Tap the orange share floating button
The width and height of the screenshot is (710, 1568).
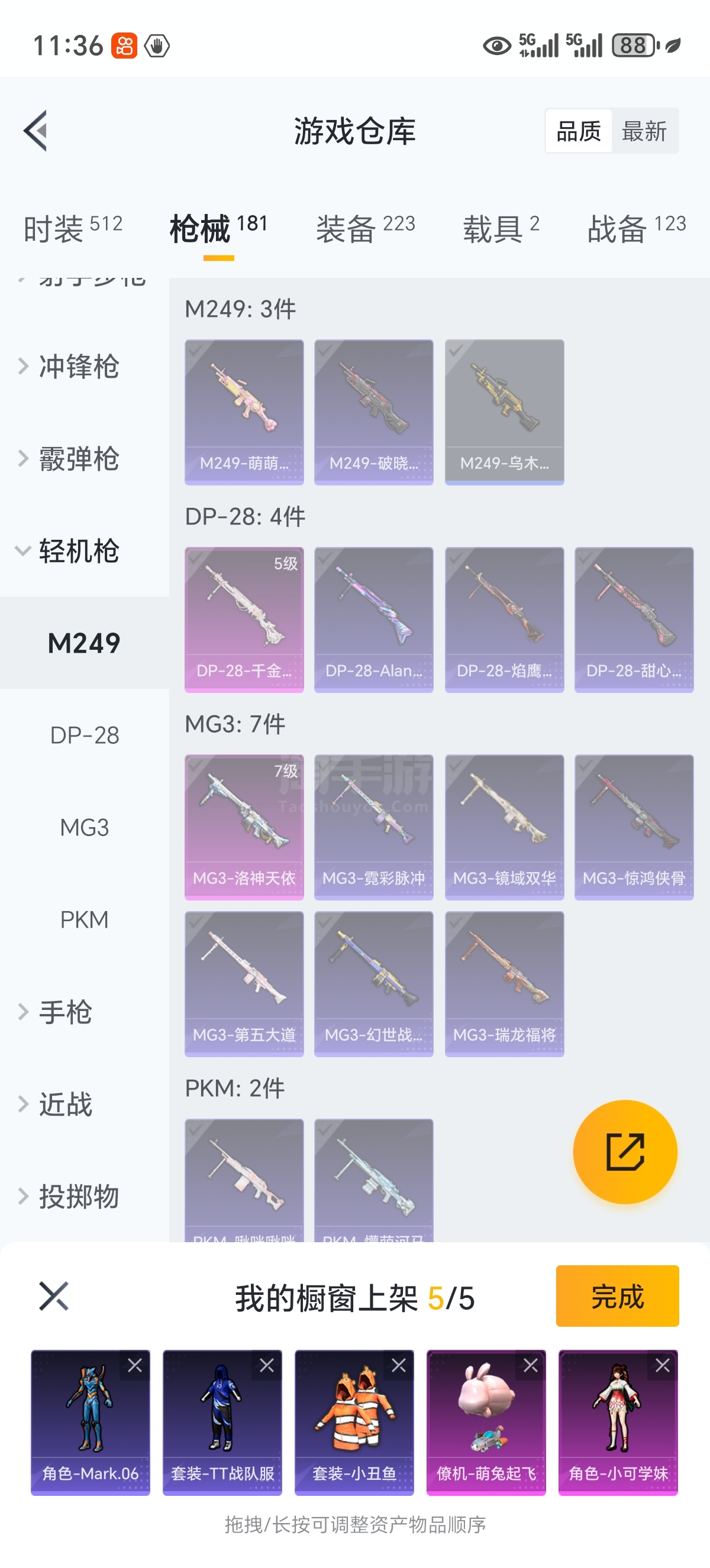(x=625, y=1152)
